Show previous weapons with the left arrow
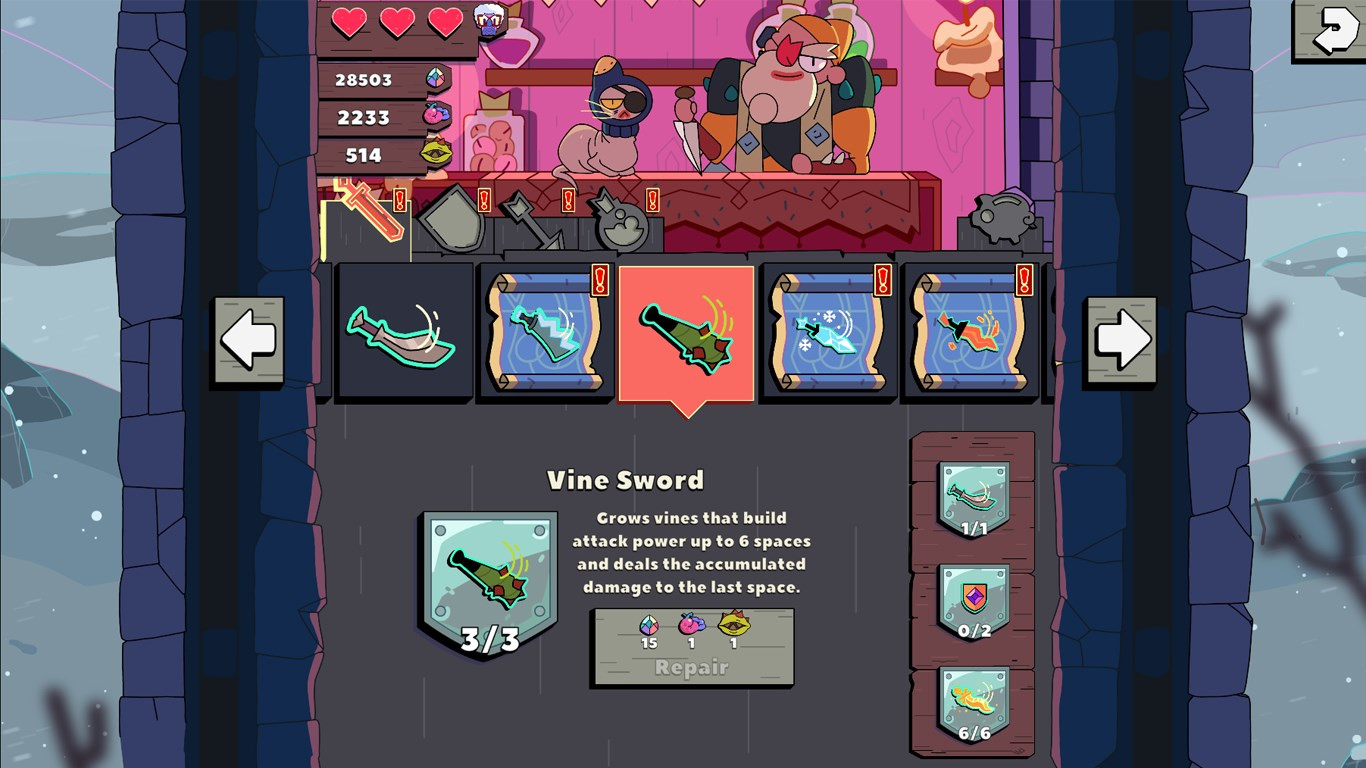1366x768 pixels. tap(247, 340)
